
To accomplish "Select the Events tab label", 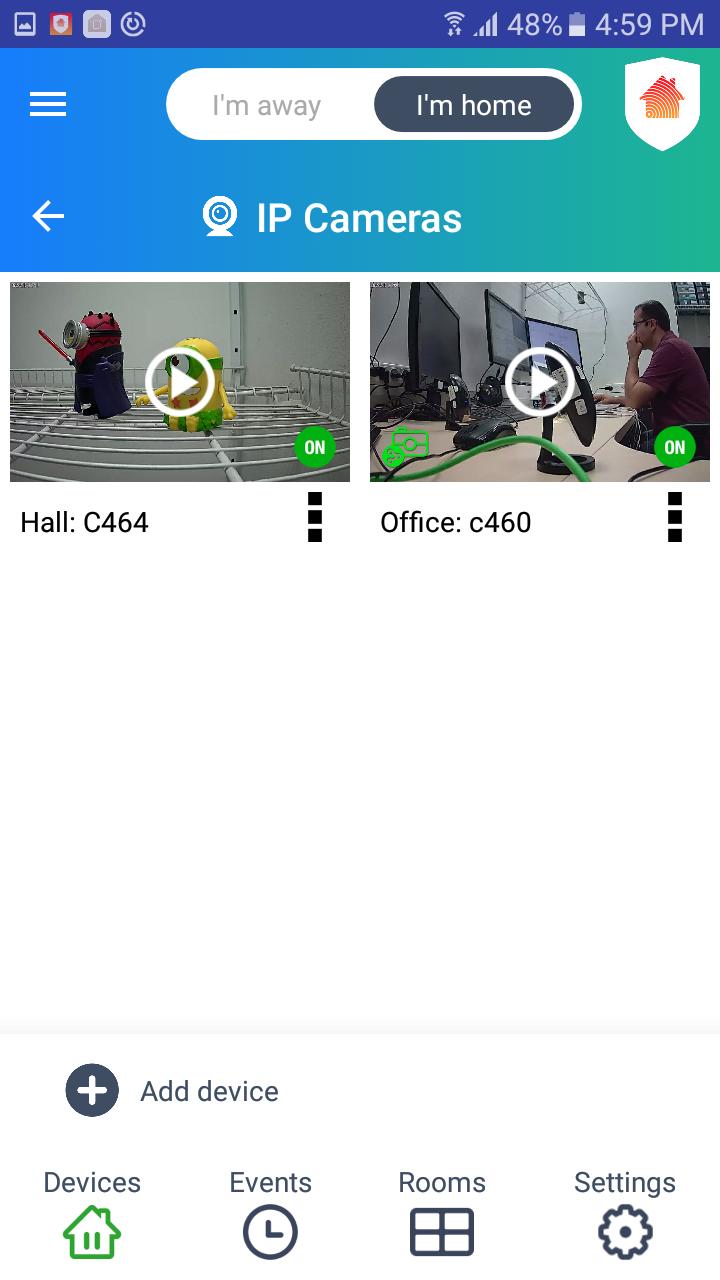I will tap(270, 1182).
